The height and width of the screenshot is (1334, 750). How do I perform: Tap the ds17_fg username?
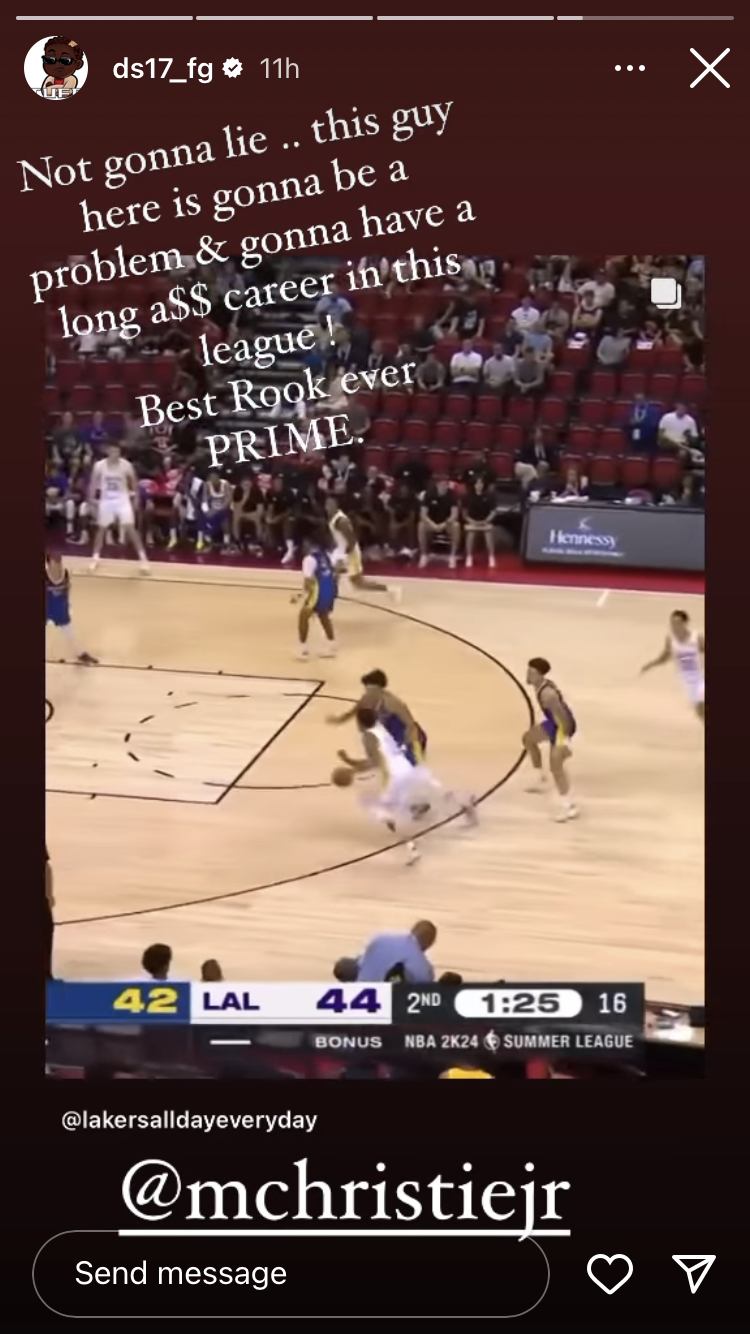162,69
